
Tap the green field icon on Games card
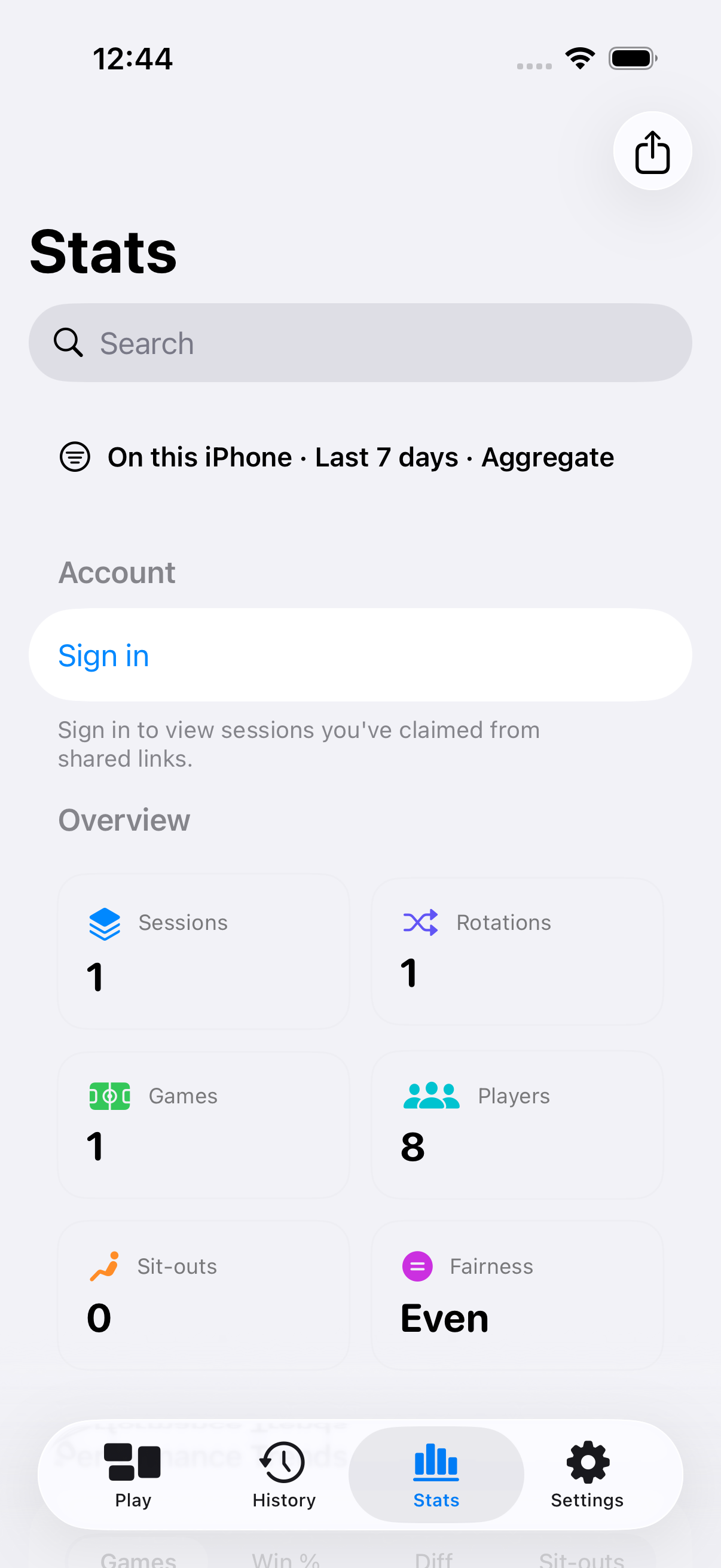[x=110, y=1096]
